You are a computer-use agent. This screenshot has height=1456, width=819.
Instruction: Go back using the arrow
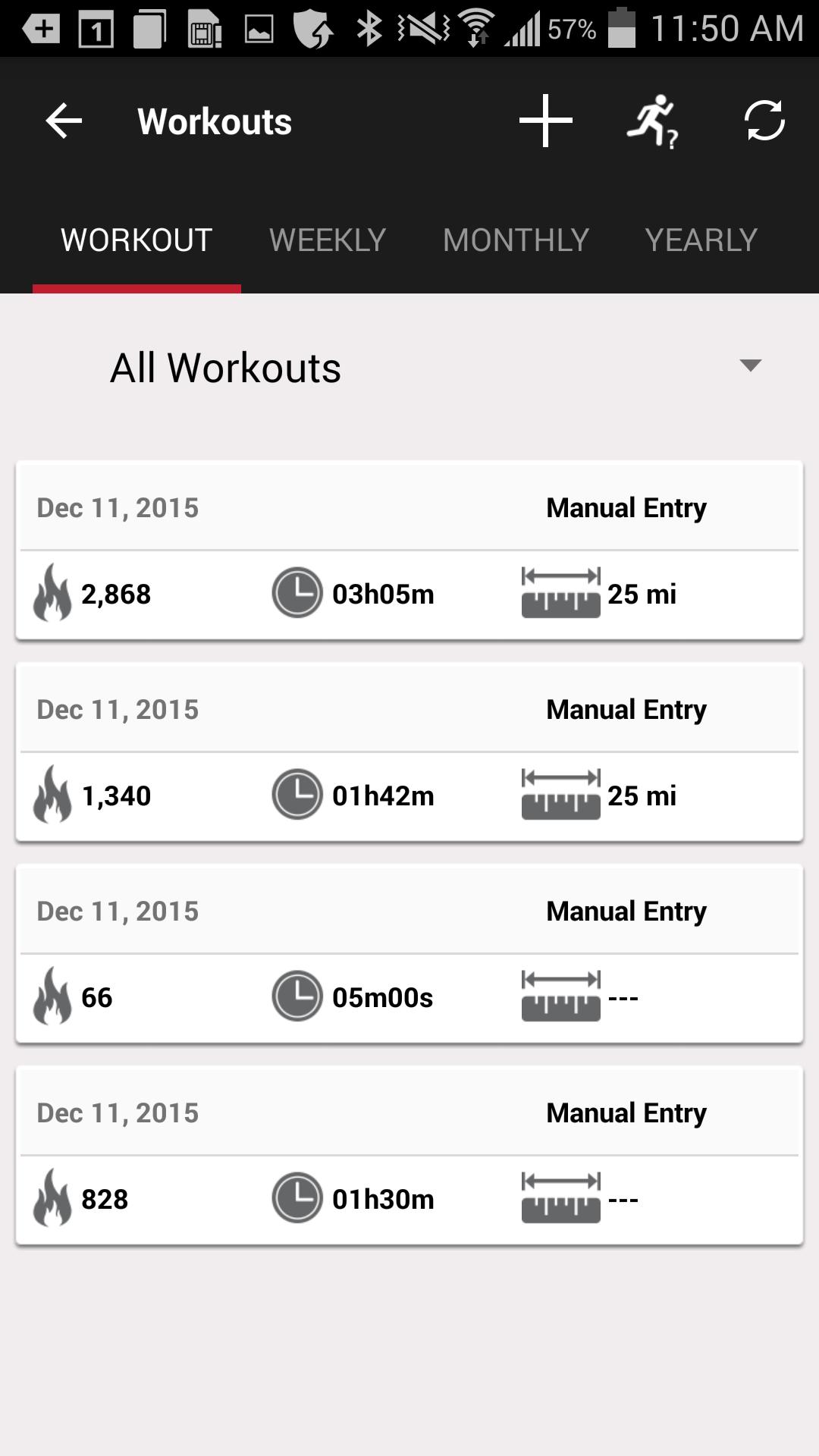click(x=64, y=121)
